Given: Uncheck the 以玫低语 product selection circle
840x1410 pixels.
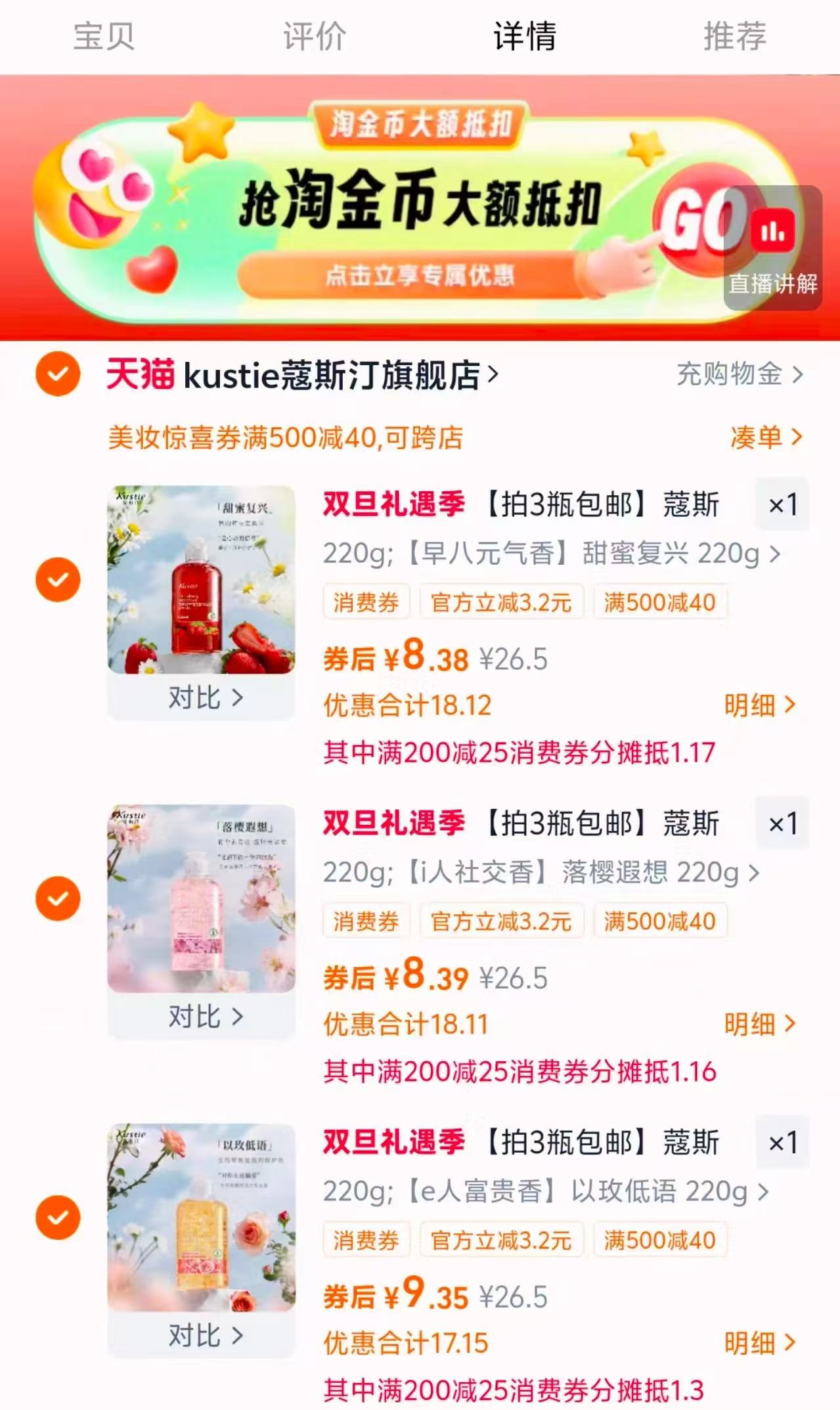Looking at the screenshot, I should pos(58,1217).
